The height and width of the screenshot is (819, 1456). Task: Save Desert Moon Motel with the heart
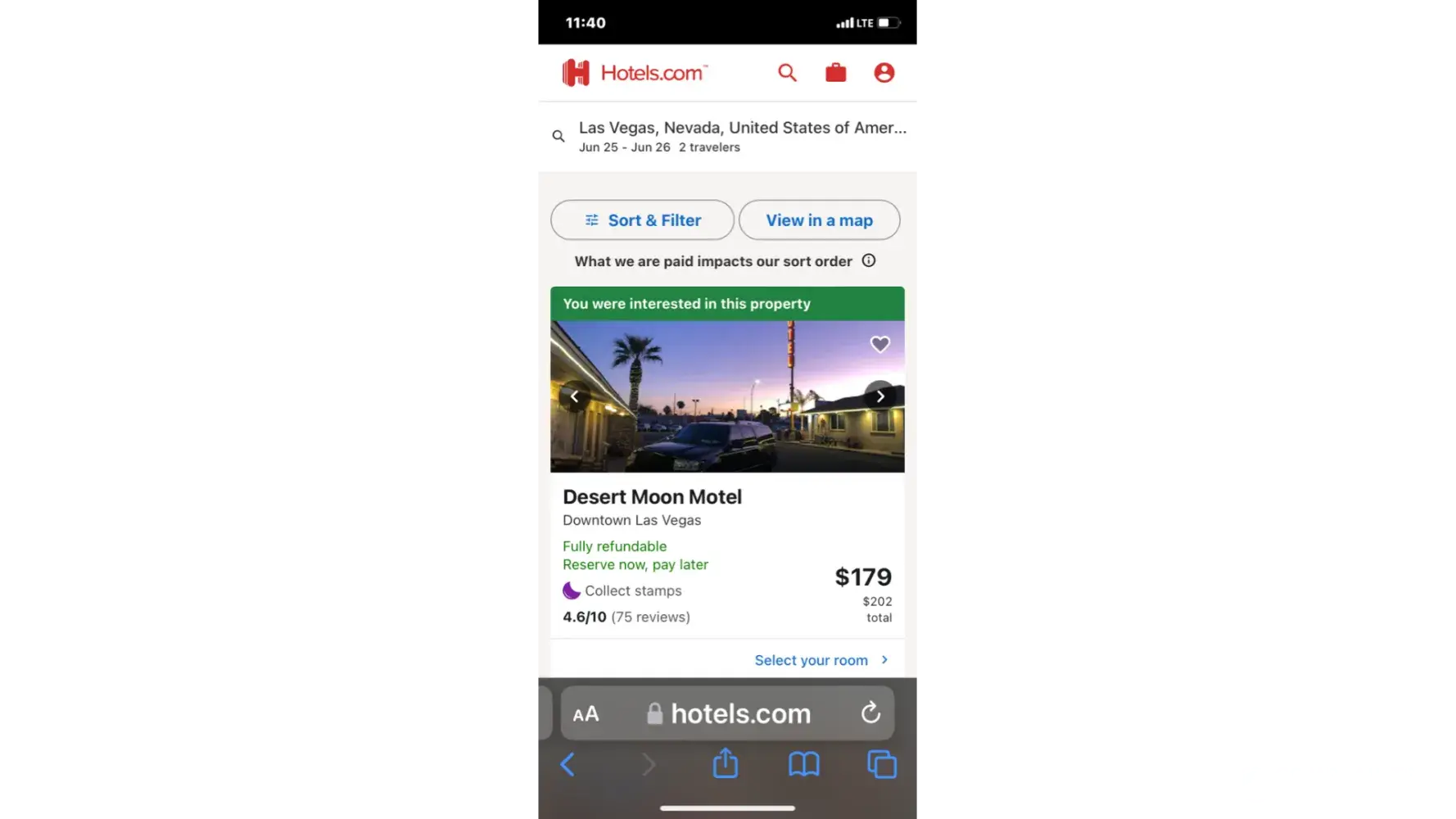(x=879, y=345)
